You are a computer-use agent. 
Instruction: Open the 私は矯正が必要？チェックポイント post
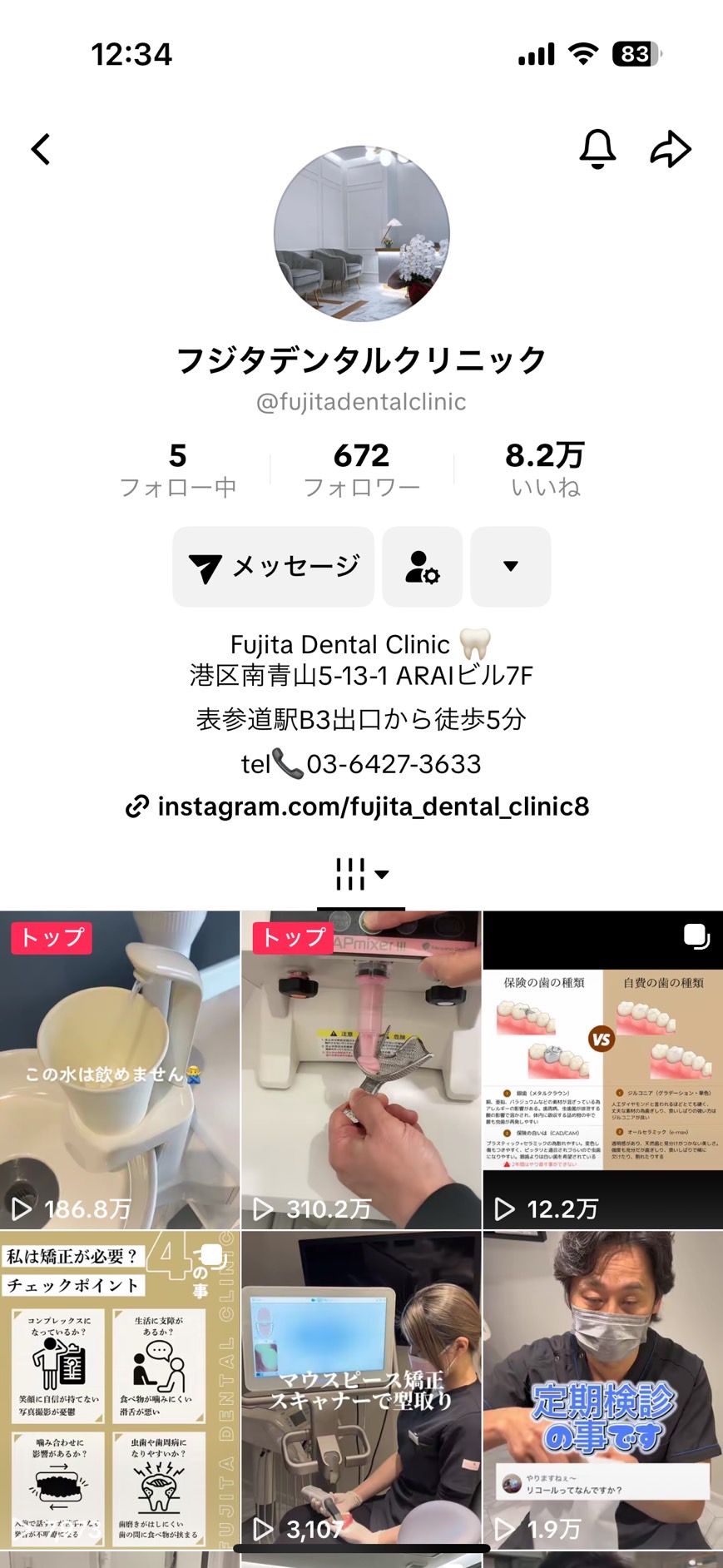pos(119,1390)
